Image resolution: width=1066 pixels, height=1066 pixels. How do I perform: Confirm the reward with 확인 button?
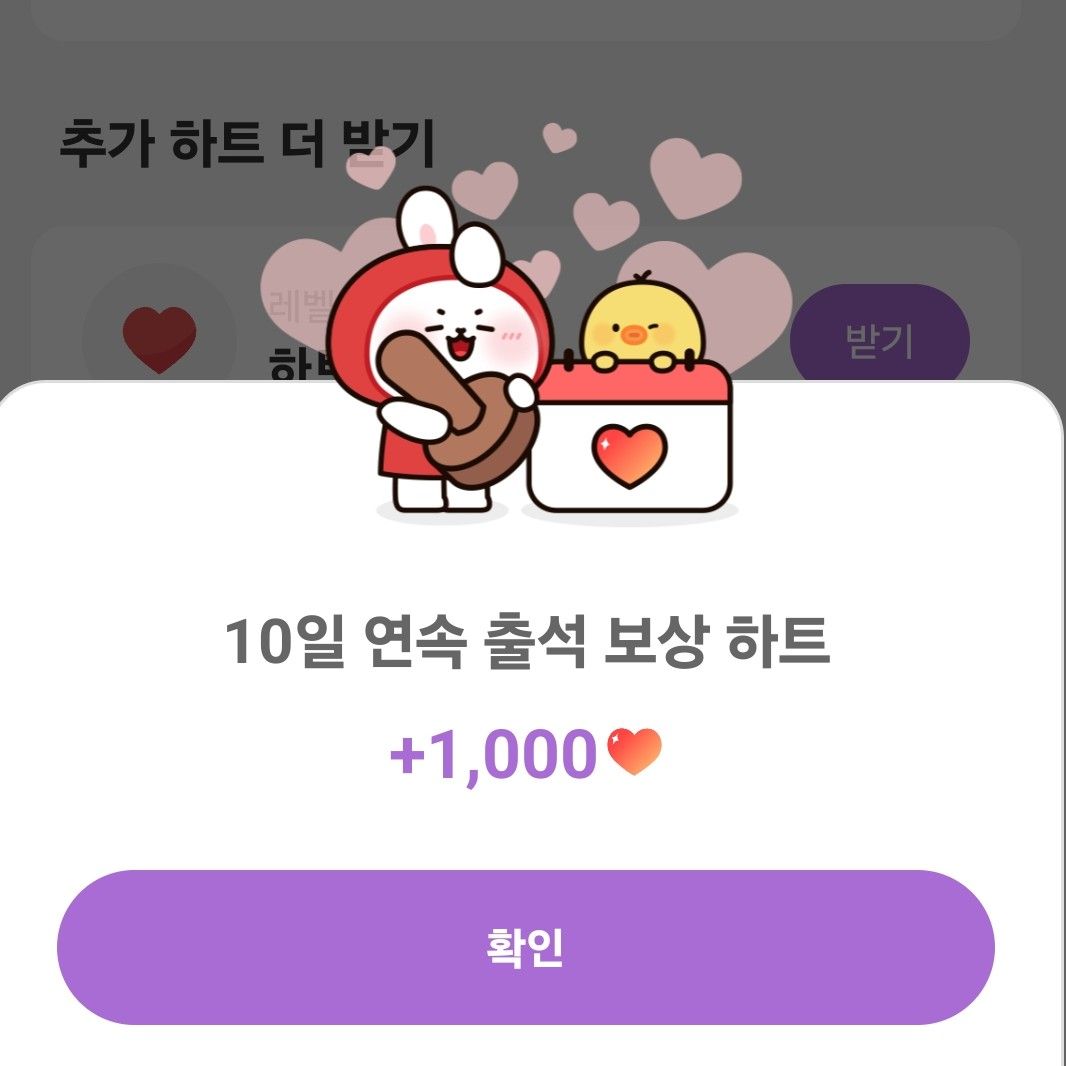526,947
